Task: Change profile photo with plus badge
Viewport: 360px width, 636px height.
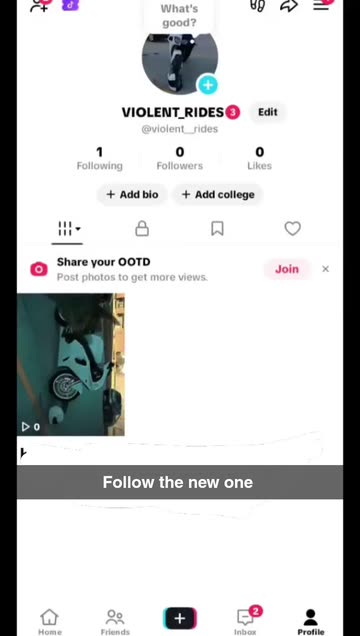Action: tap(208, 85)
